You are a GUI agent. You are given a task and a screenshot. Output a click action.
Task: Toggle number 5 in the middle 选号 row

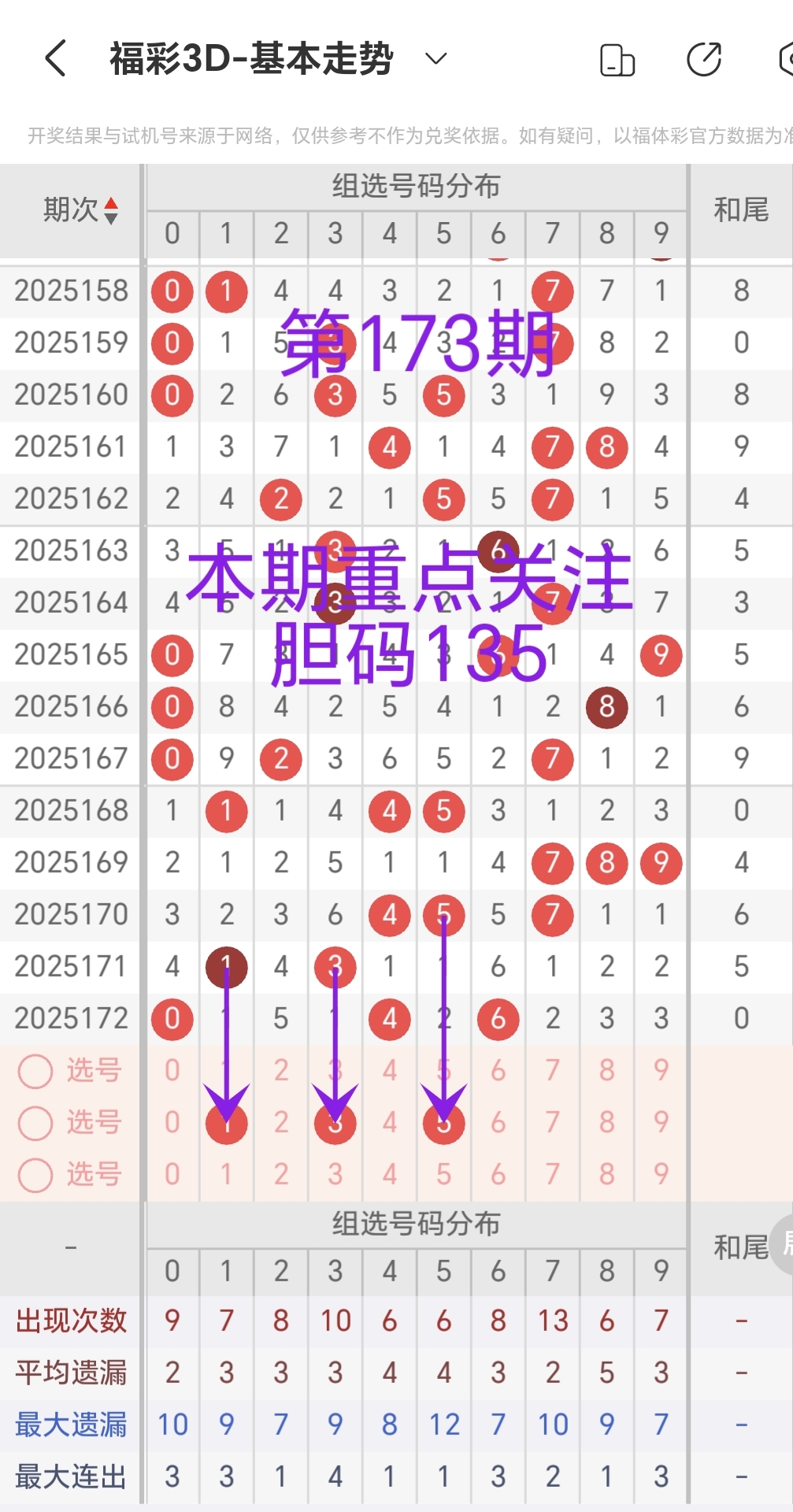[443, 1123]
